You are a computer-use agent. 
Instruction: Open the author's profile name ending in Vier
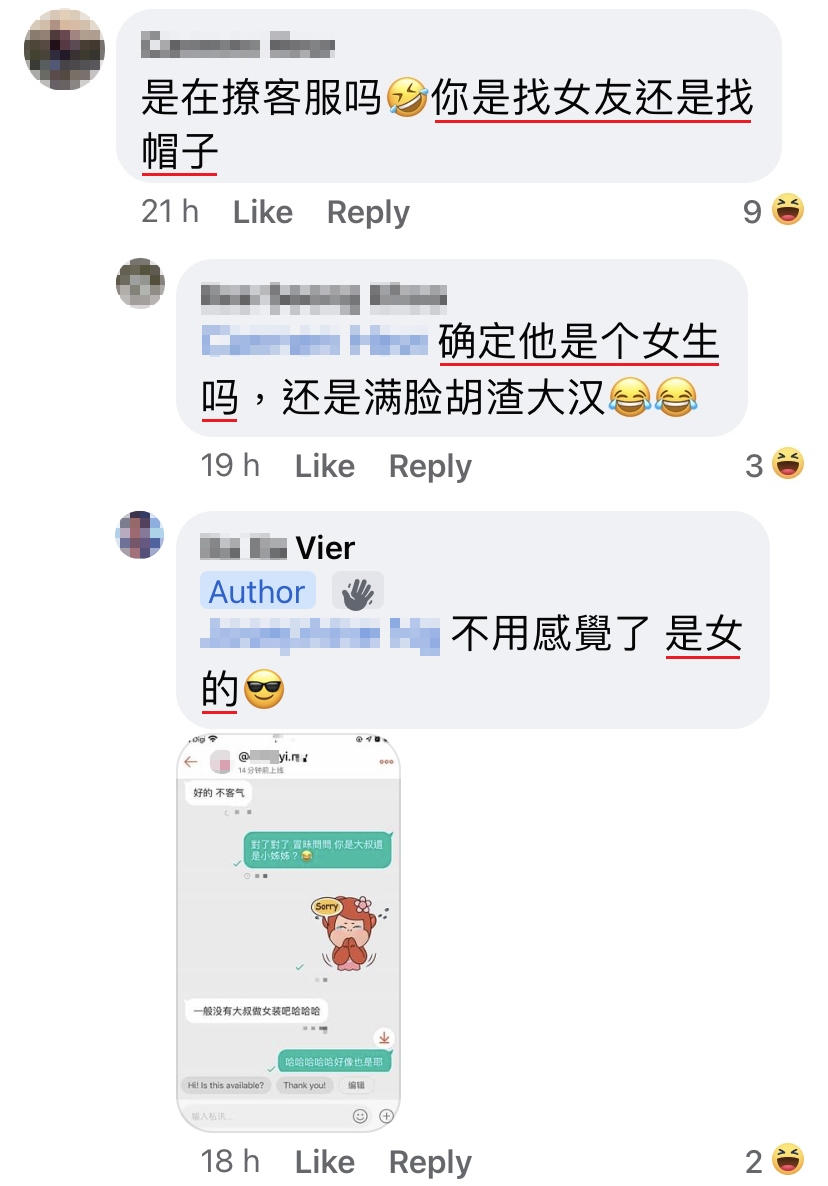(x=278, y=548)
